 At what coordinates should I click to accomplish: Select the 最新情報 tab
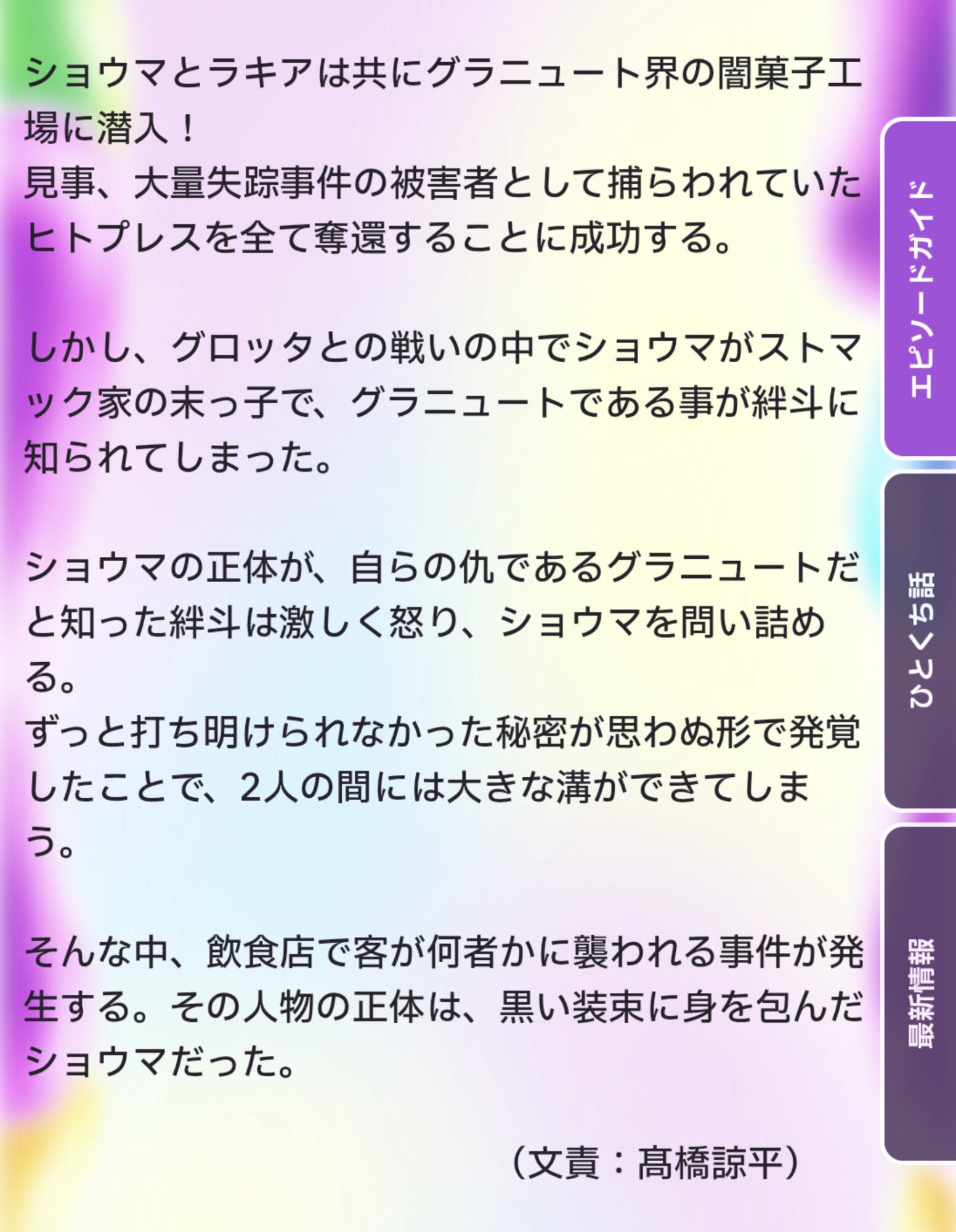click(x=921, y=993)
